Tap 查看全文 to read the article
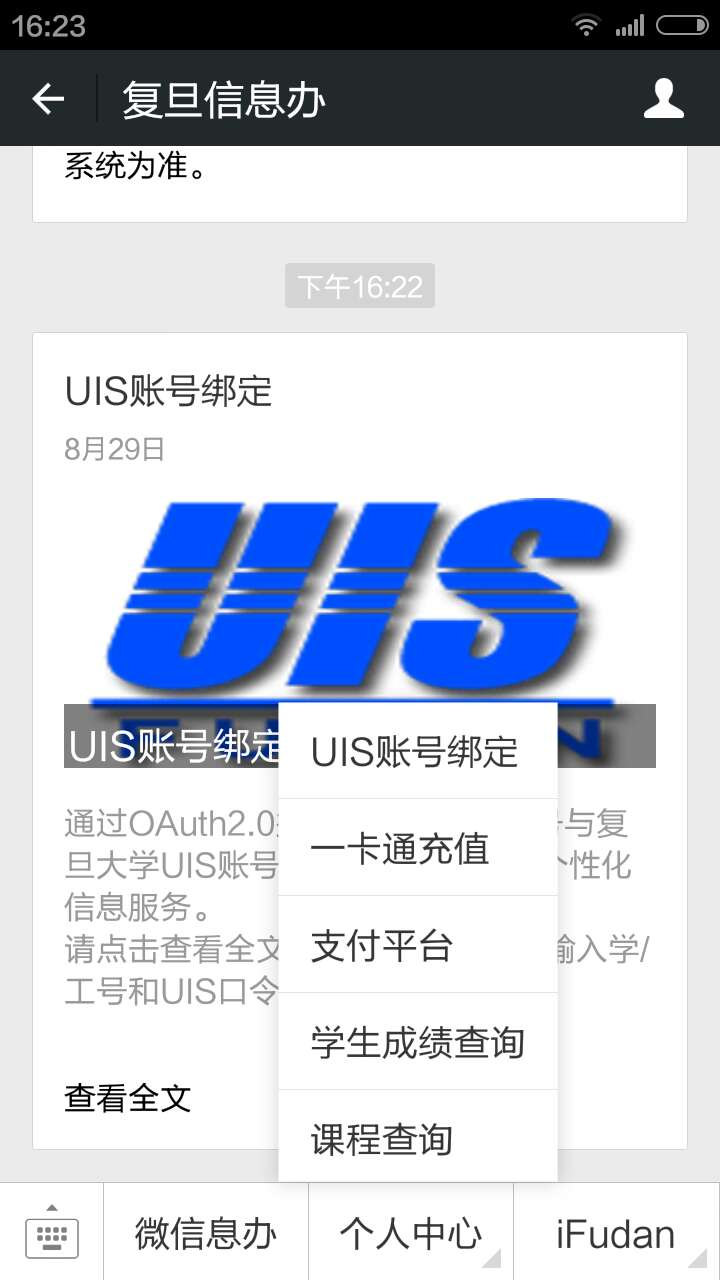720x1280 pixels. [128, 1098]
